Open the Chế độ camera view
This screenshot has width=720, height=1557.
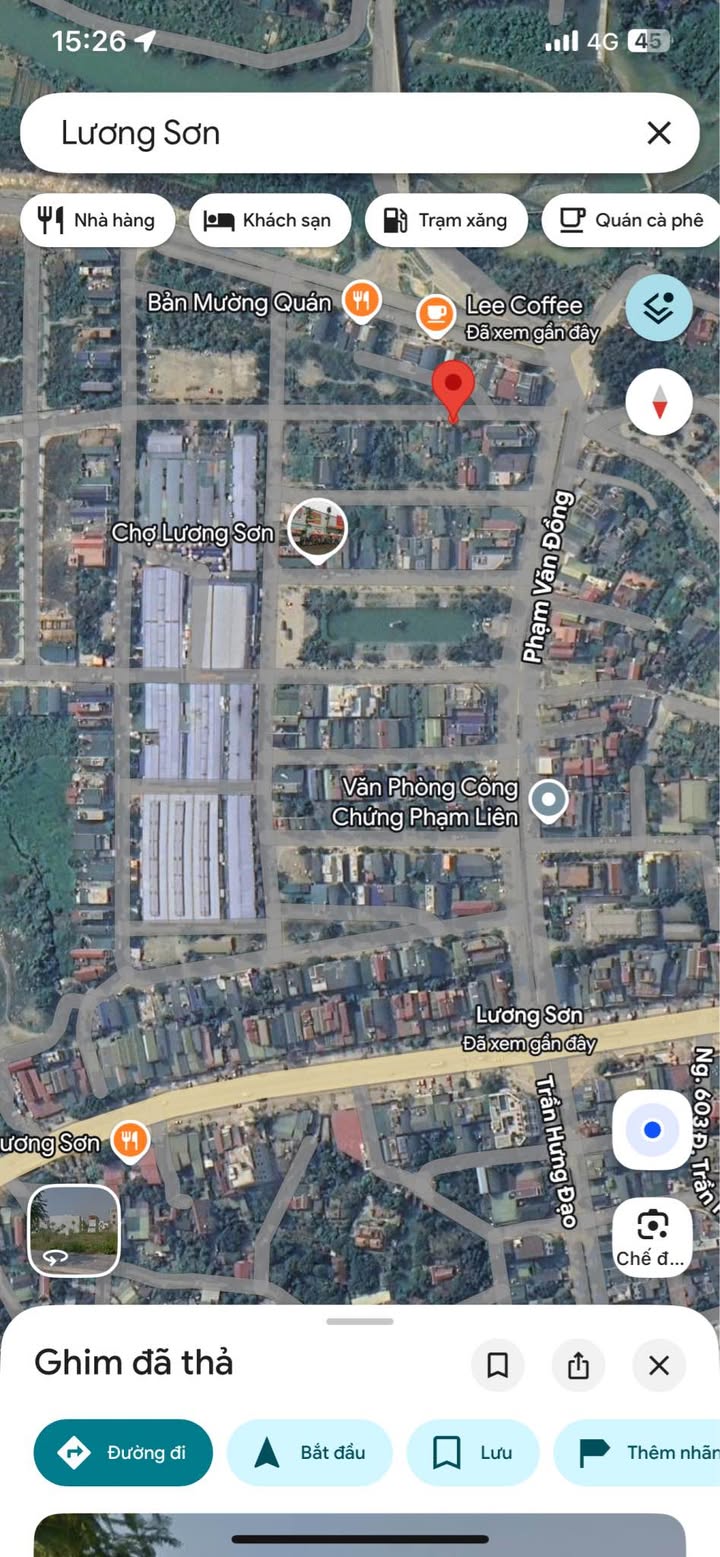coord(652,1237)
